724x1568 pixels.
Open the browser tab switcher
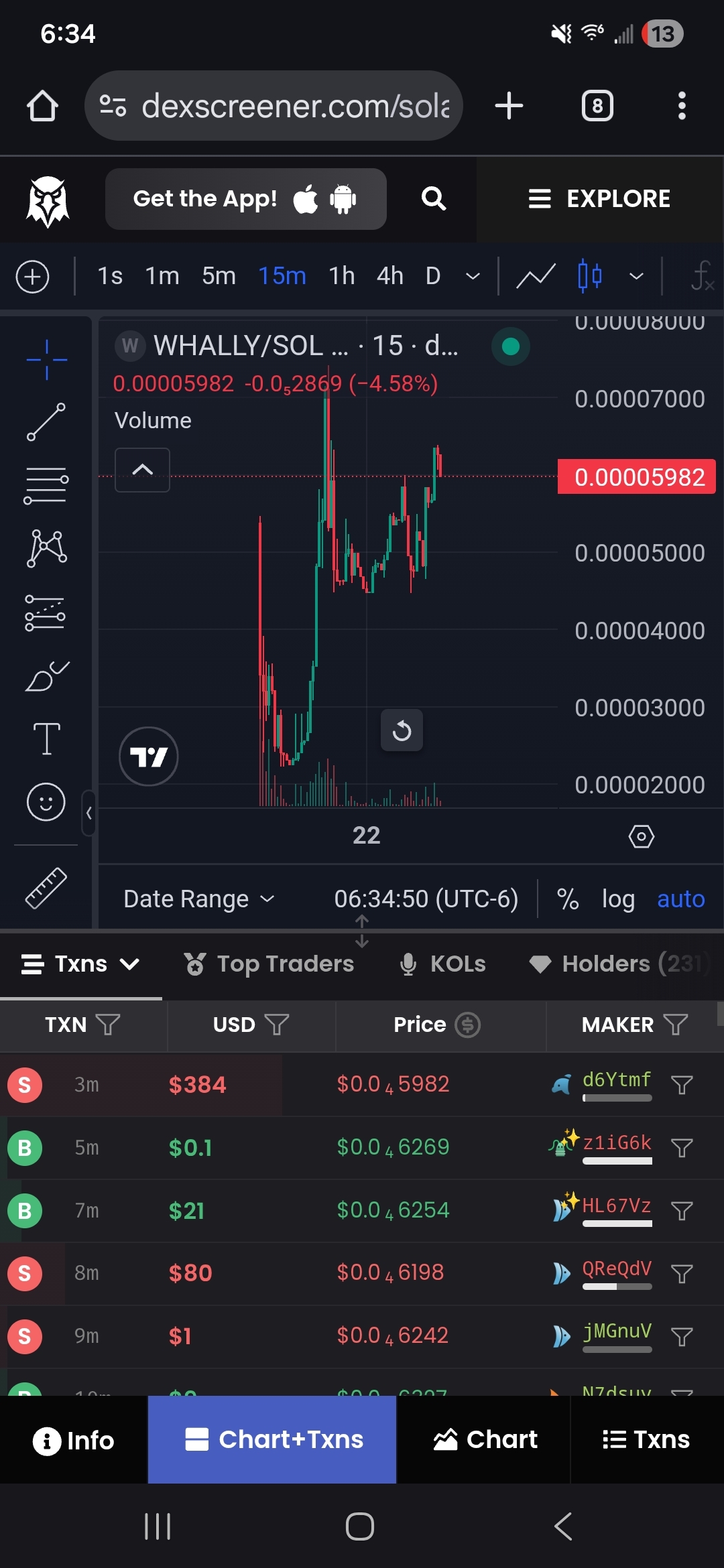(x=597, y=106)
